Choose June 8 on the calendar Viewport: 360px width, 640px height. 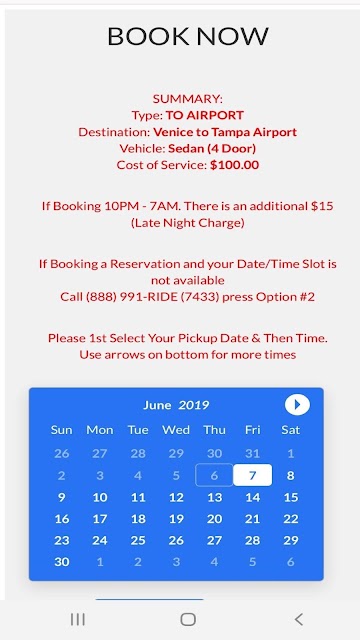(x=291, y=475)
